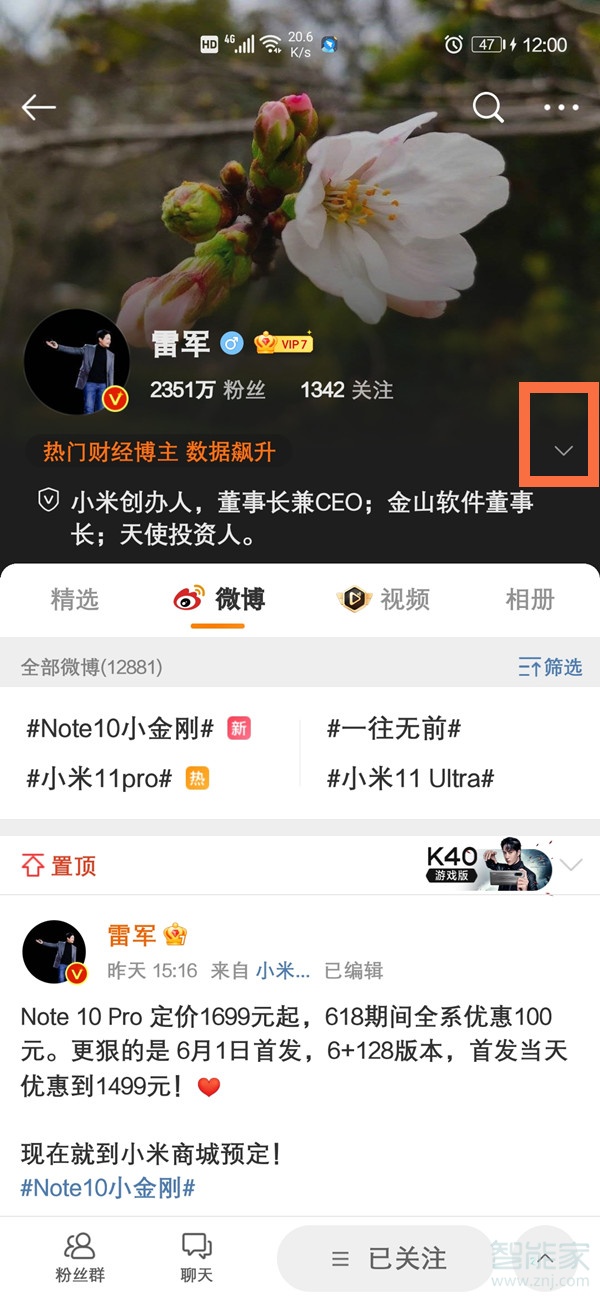Start a 聊天 chat with 雷军
The height and width of the screenshot is (1300, 600).
tap(196, 1257)
